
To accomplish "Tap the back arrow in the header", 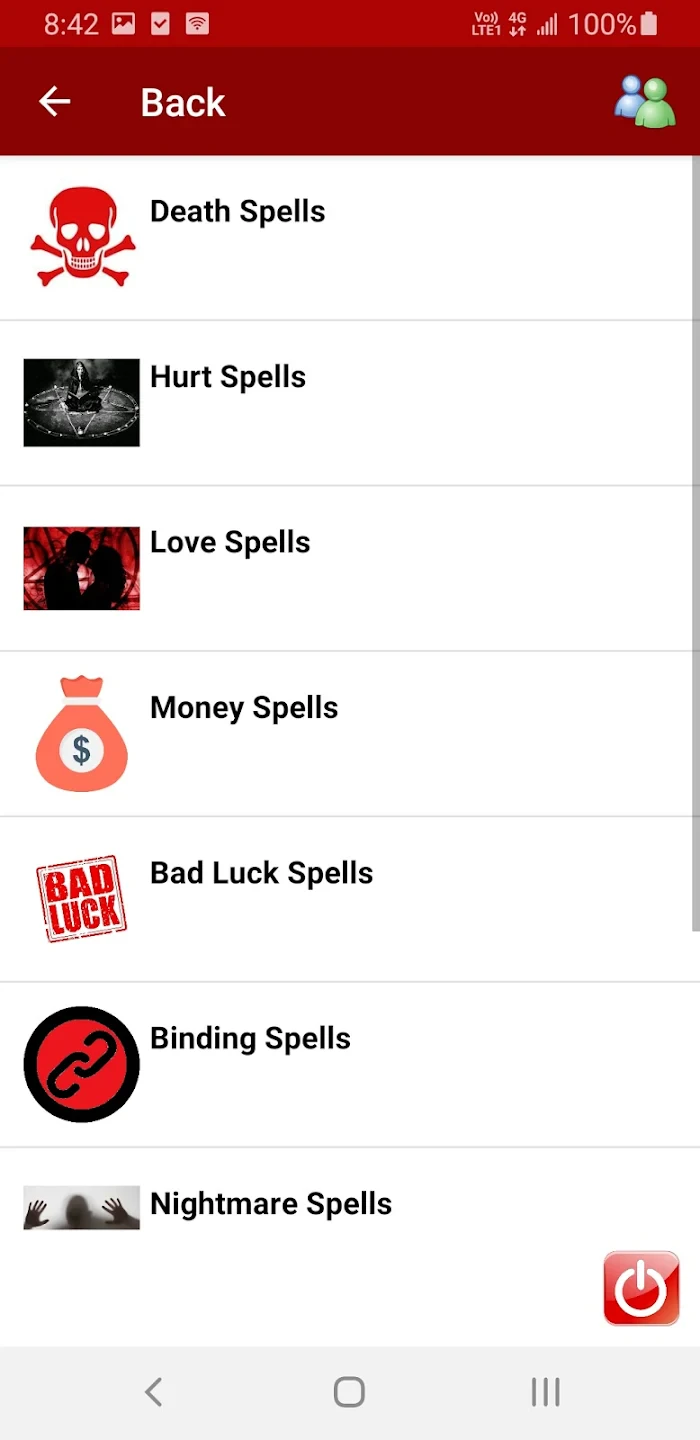I will pyautogui.click(x=55, y=101).
